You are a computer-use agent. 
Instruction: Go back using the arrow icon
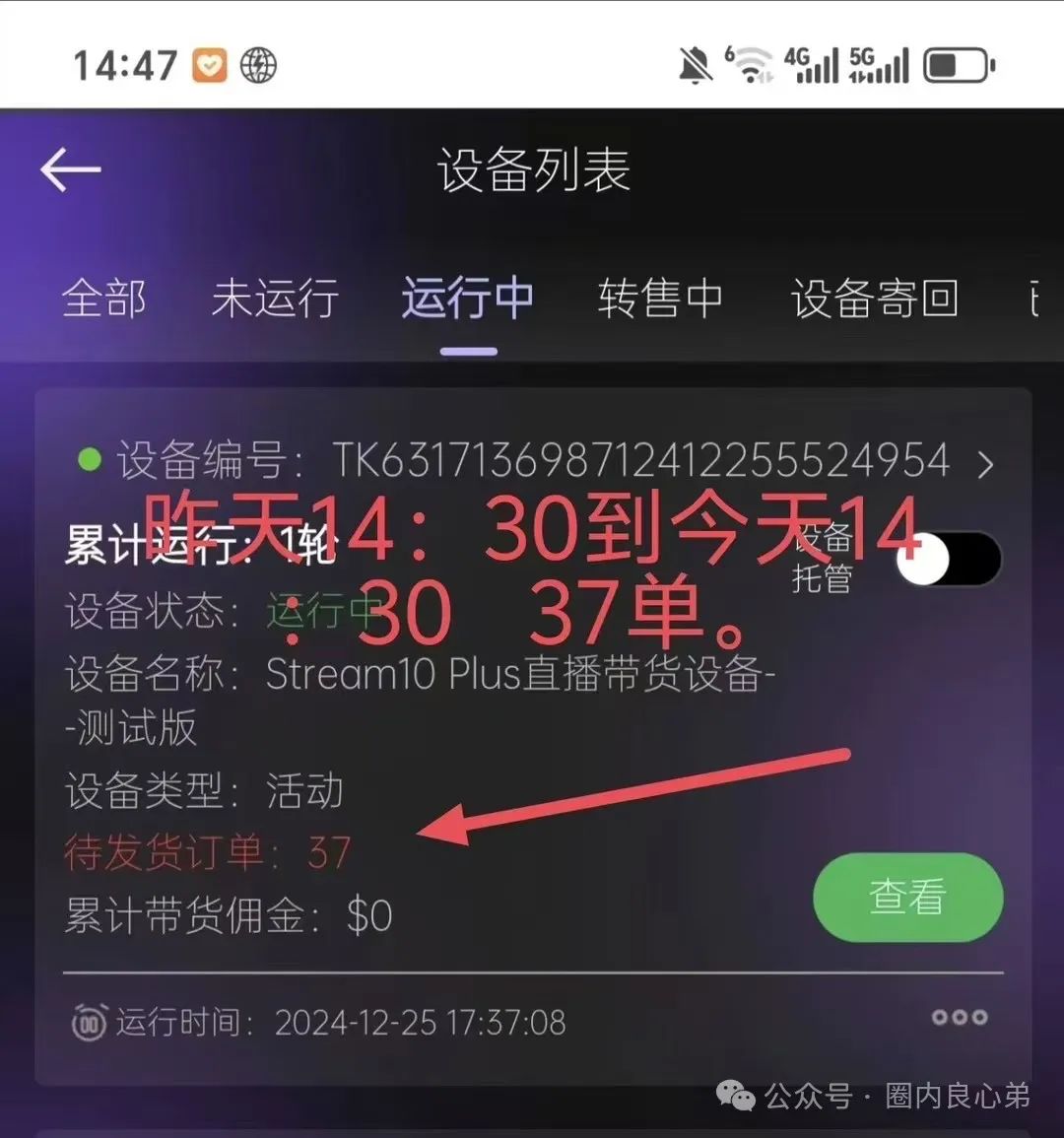(x=71, y=169)
